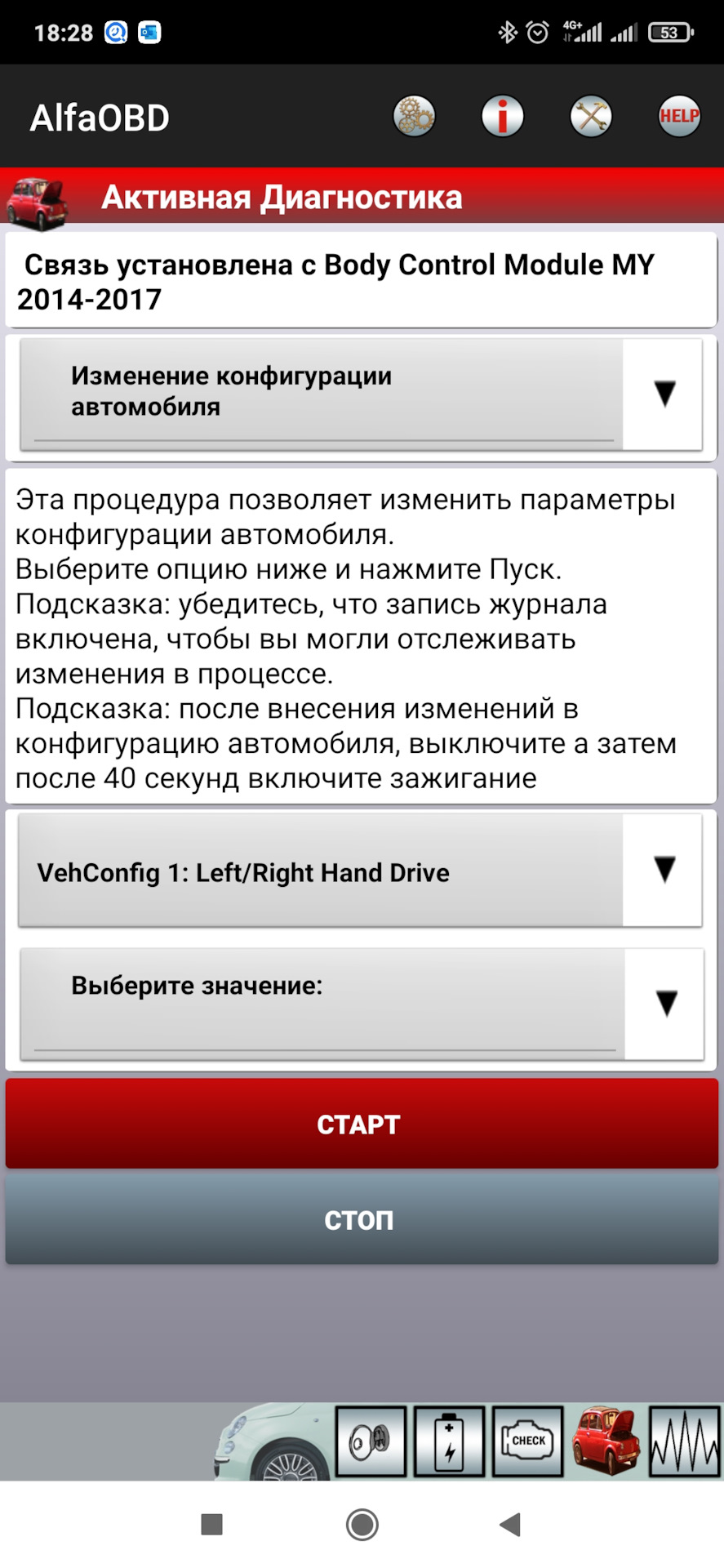The image size is (724, 1568).
Task: Go back with the system back button
Action: point(510,1524)
